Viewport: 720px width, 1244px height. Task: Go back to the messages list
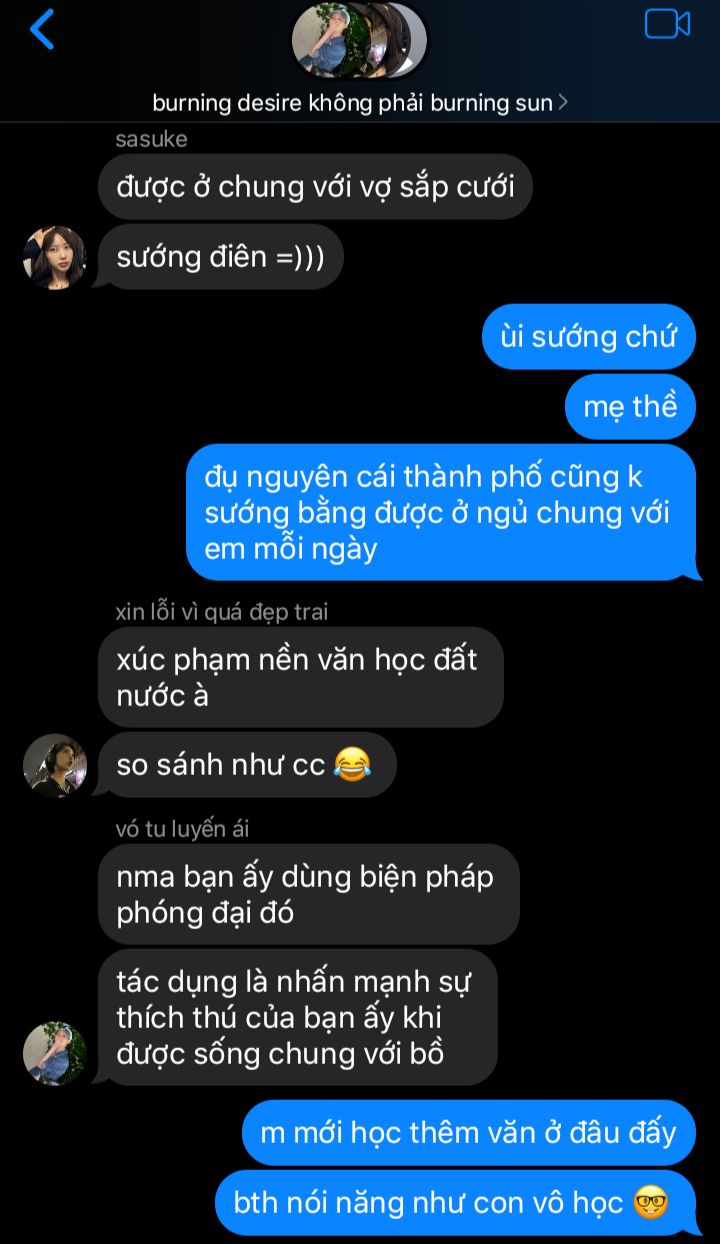click(x=42, y=29)
